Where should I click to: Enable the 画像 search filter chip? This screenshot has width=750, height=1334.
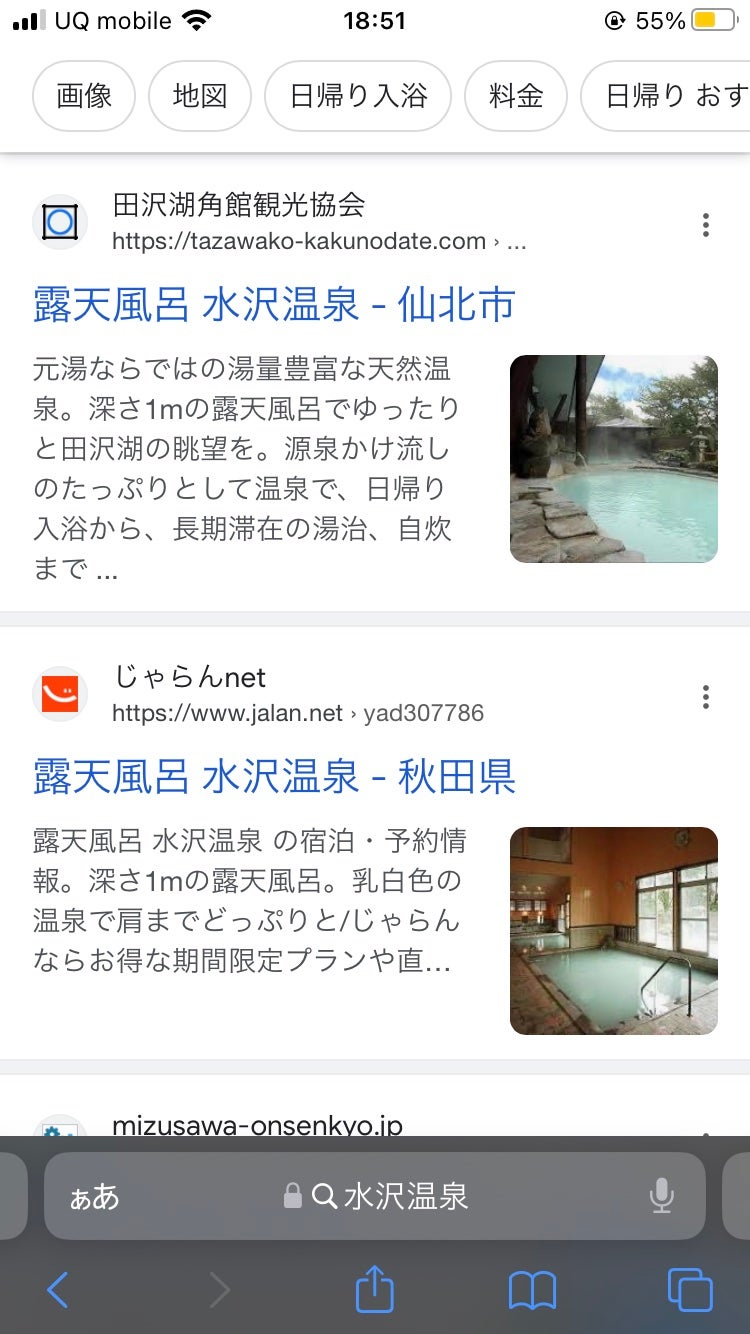84,96
